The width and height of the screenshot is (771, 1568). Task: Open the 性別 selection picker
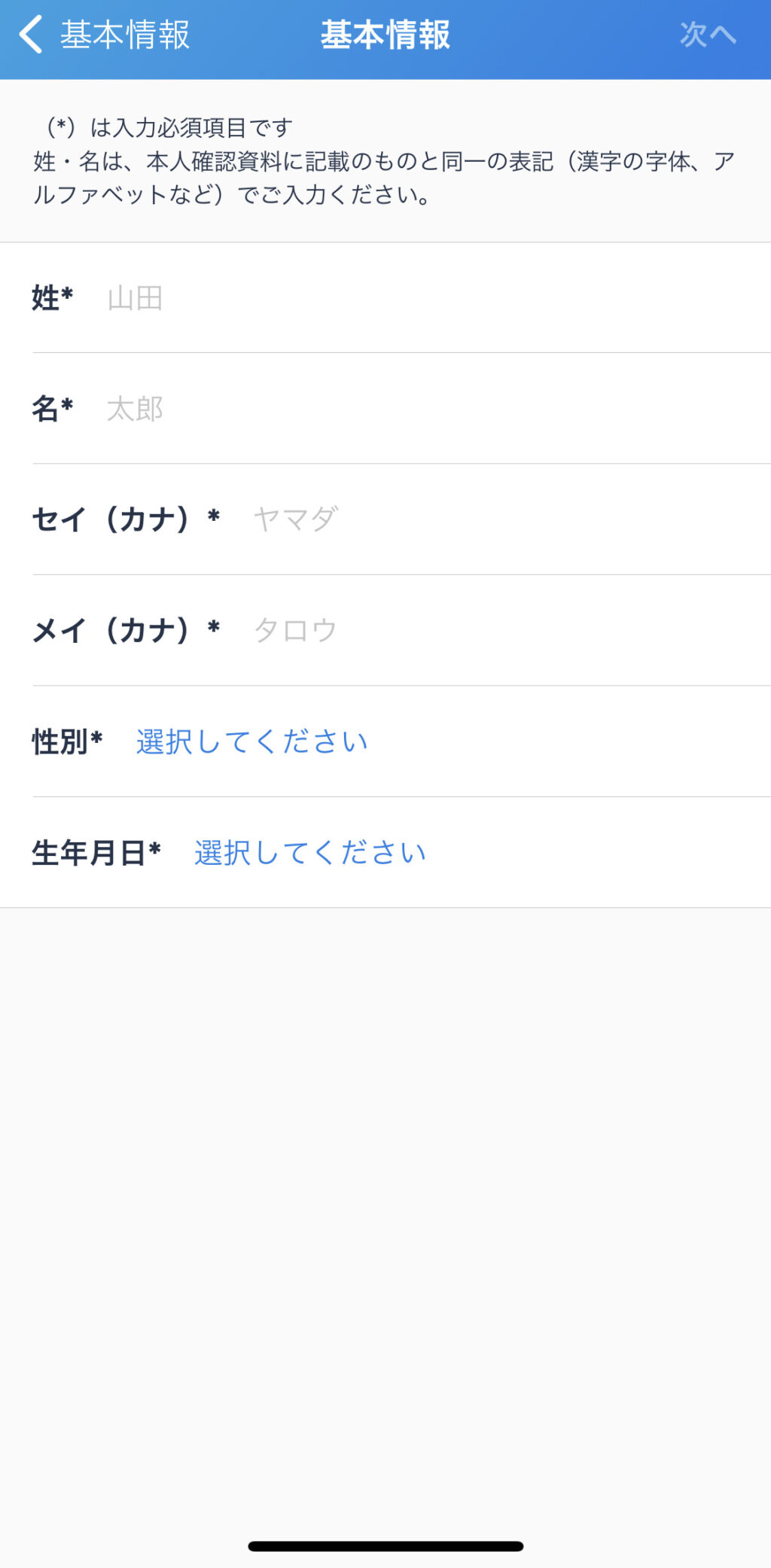[251, 741]
